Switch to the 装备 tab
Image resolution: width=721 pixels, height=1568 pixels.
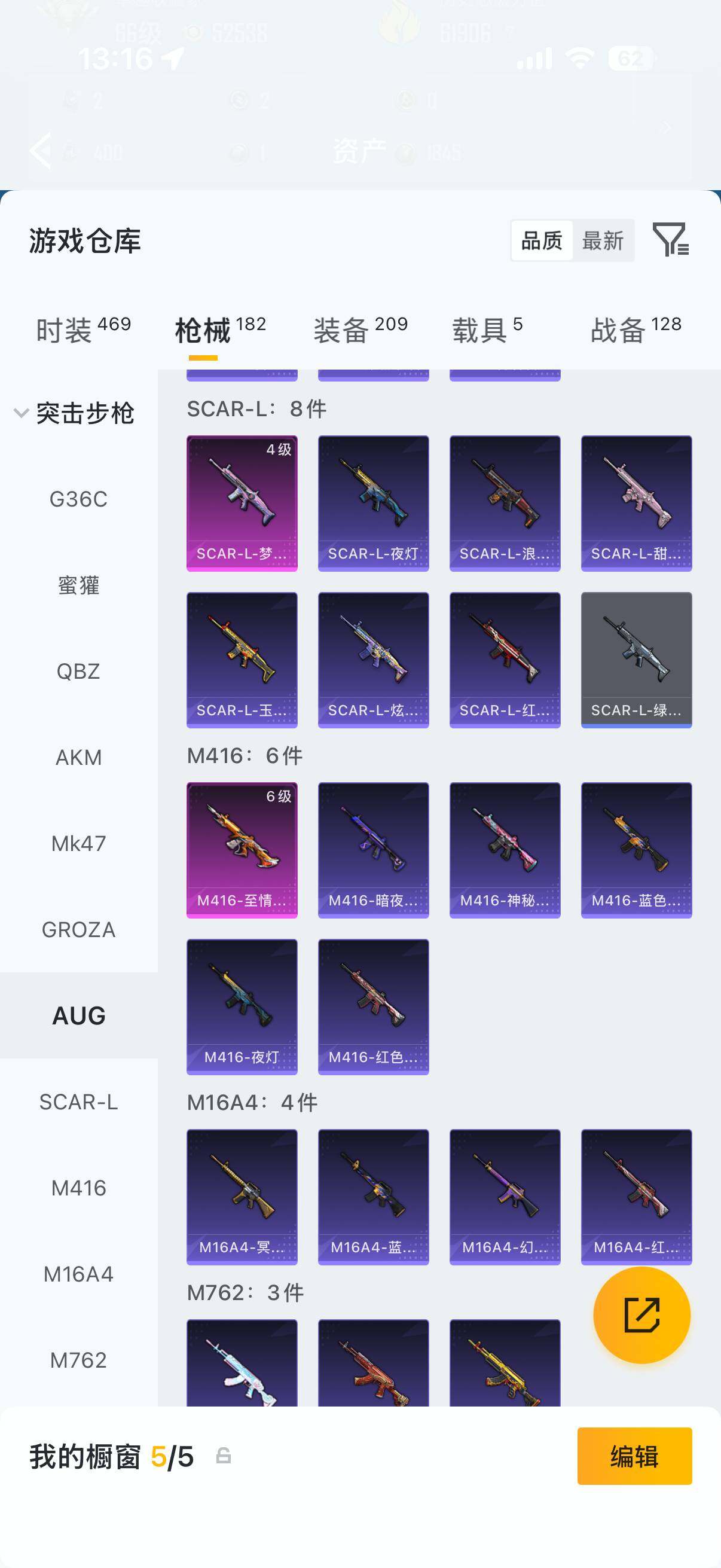[x=360, y=331]
